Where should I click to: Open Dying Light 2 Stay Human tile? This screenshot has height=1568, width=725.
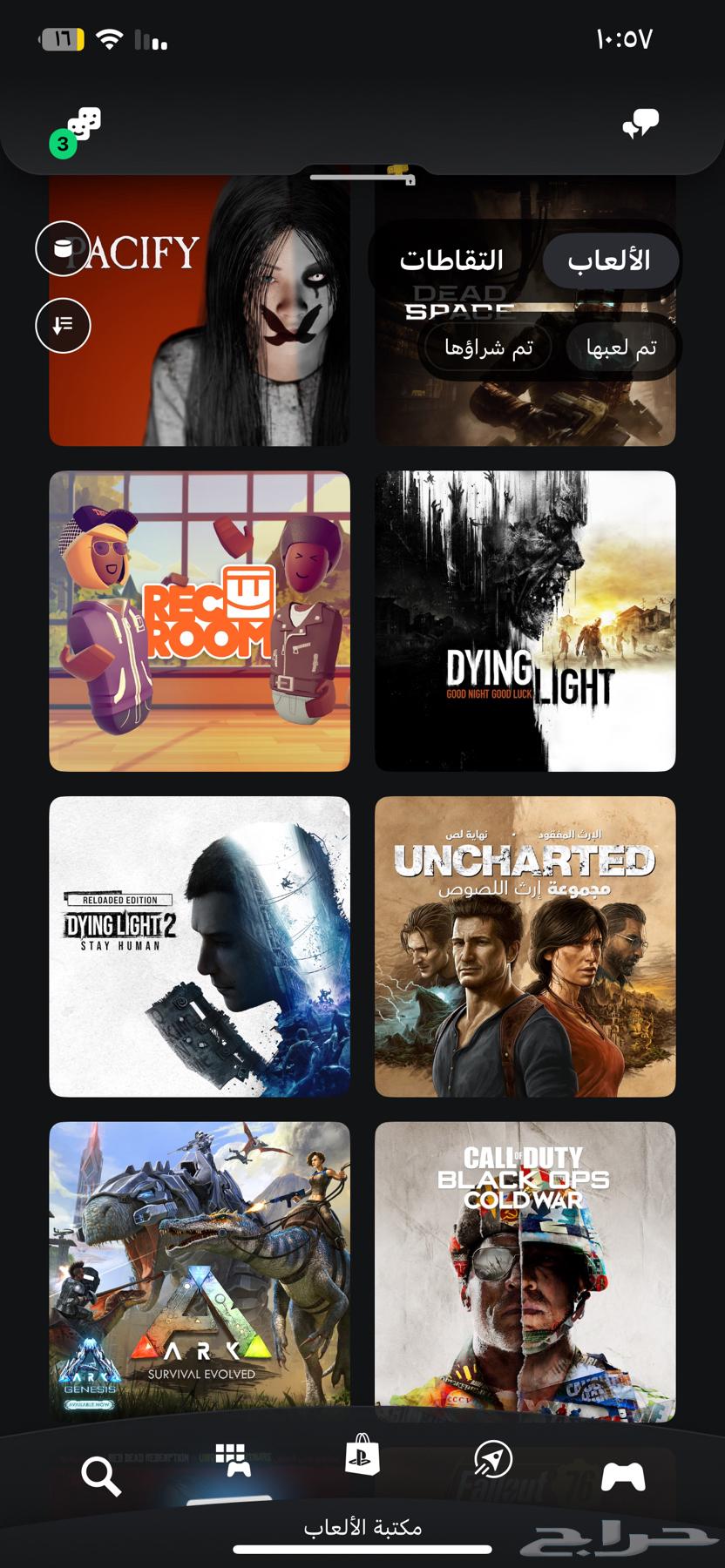coord(200,946)
